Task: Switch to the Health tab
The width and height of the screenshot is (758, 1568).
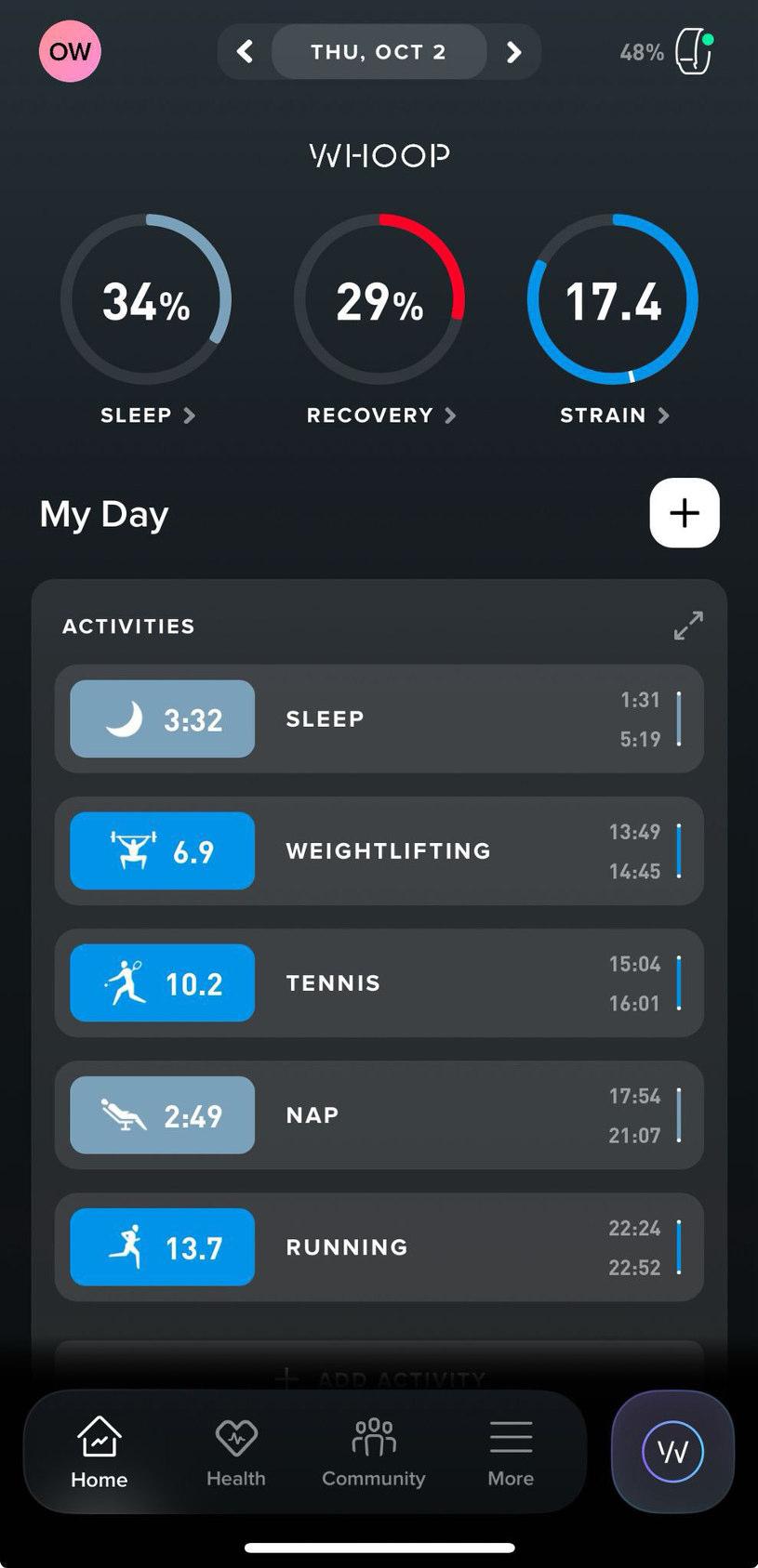Action: [x=236, y=1452]
